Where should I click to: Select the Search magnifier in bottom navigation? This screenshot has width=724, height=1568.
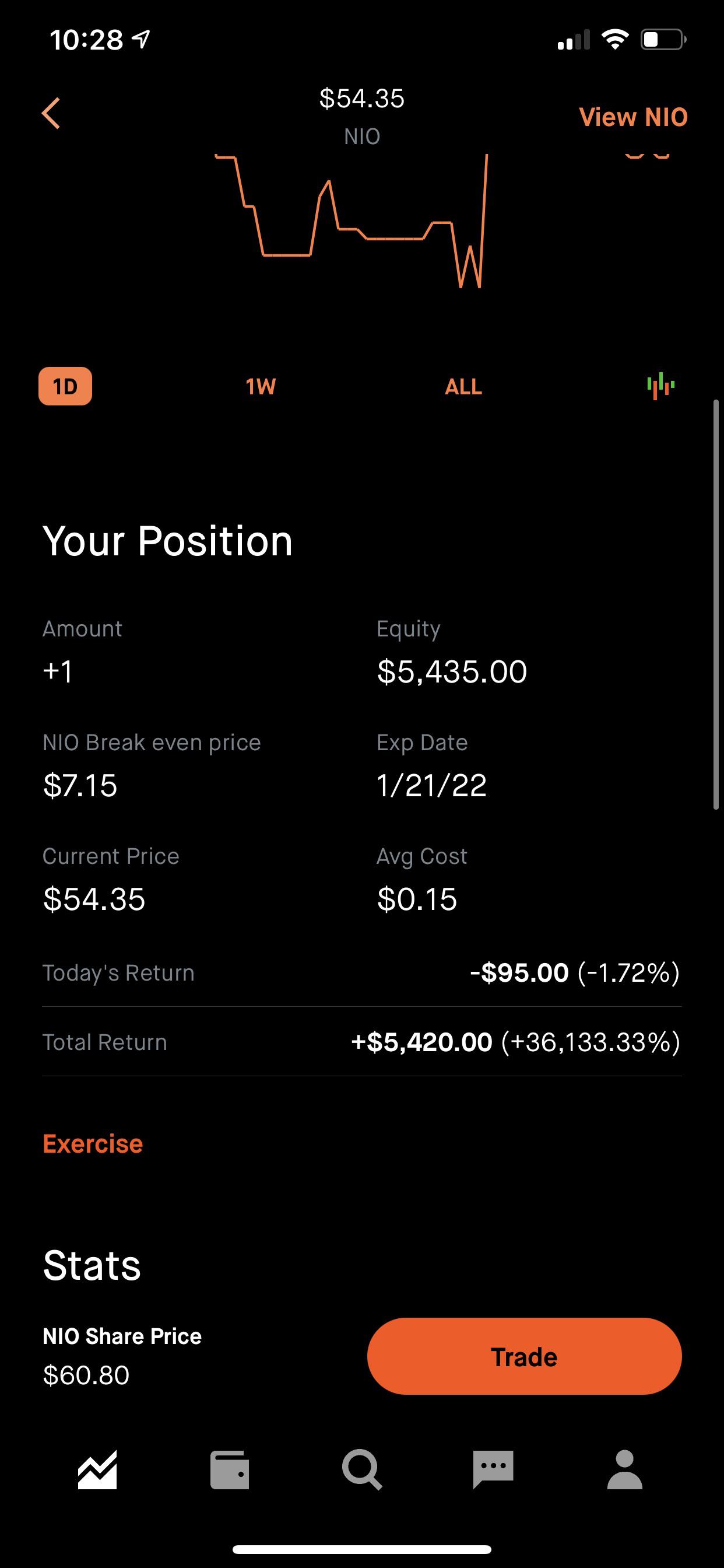tap(362, 1470)
